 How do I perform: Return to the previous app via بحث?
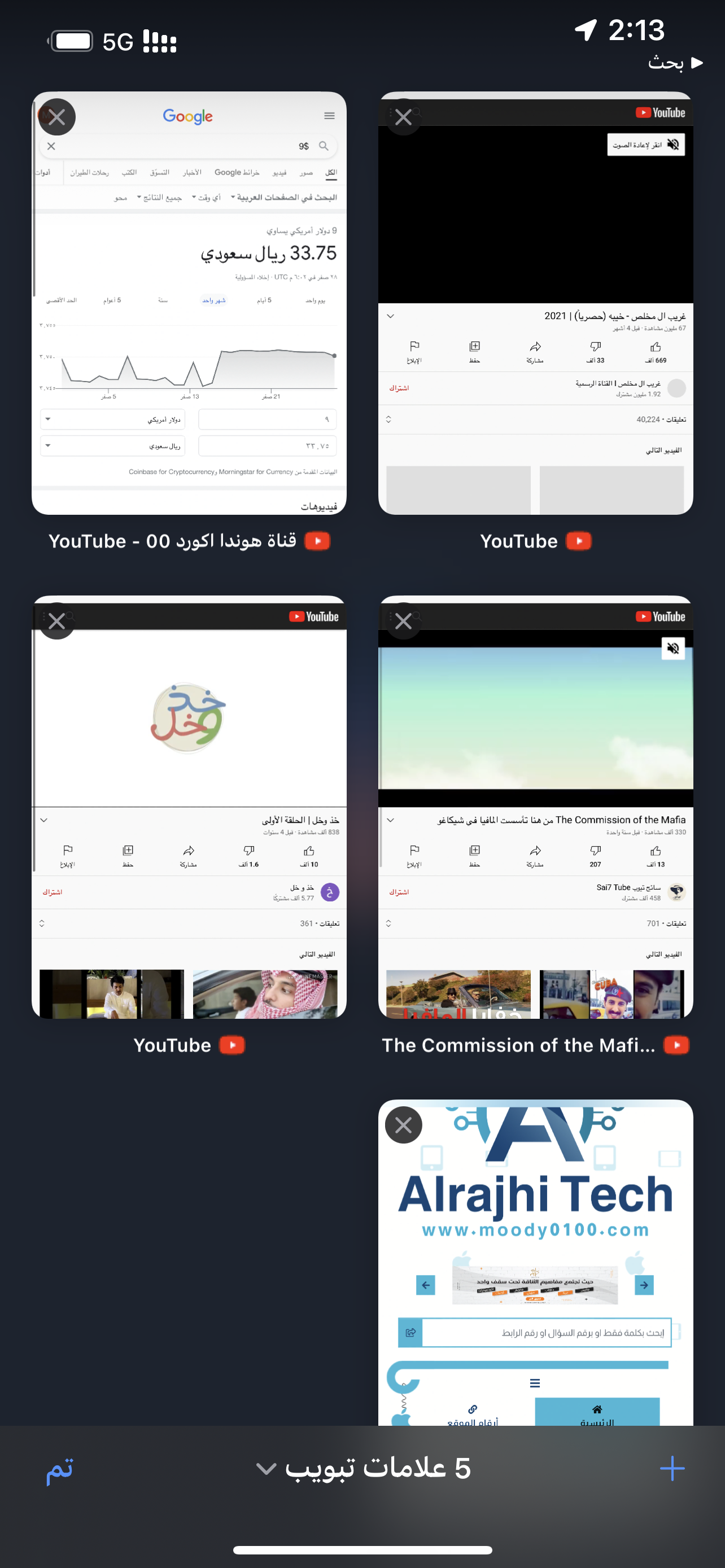675,63
